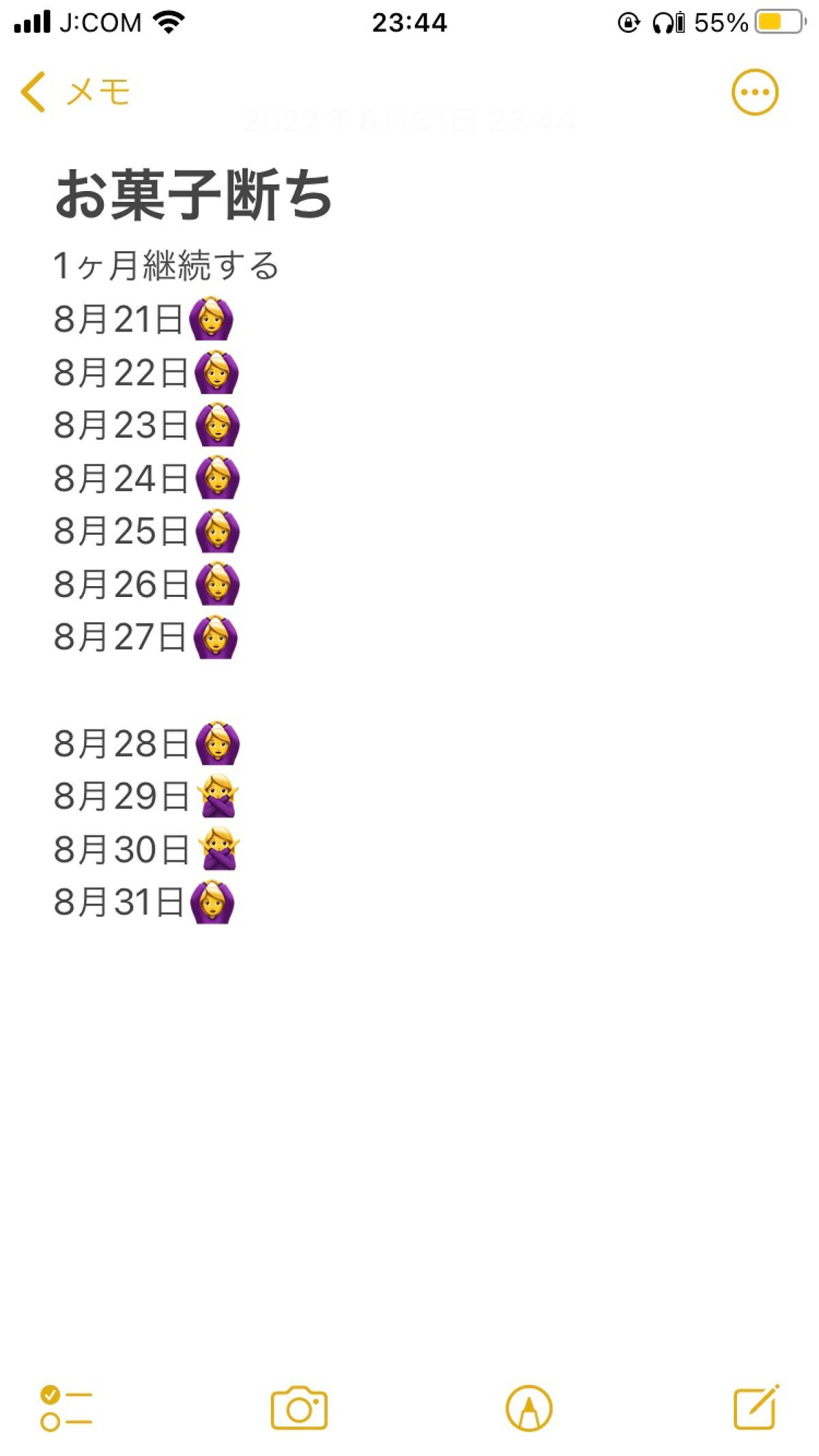Go back to the メモ list
Screen dimensions: 819x1456
[x=75, y=92]
